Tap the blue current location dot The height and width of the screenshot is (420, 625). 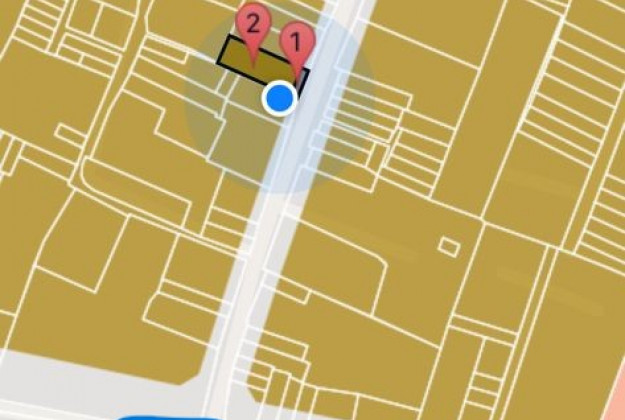(x=281, y=98)
